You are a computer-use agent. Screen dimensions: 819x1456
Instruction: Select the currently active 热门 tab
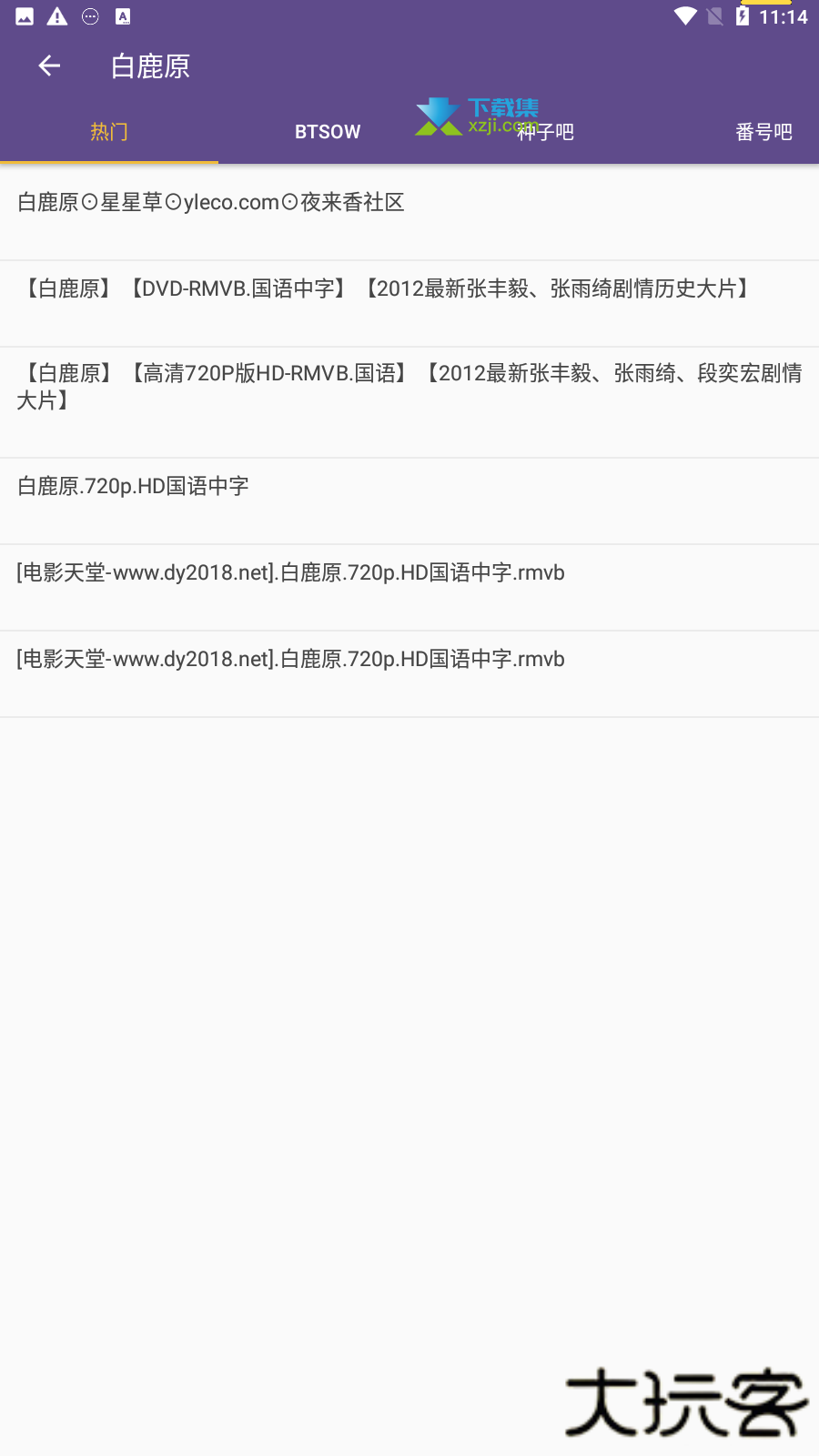[x=109, y=131]
